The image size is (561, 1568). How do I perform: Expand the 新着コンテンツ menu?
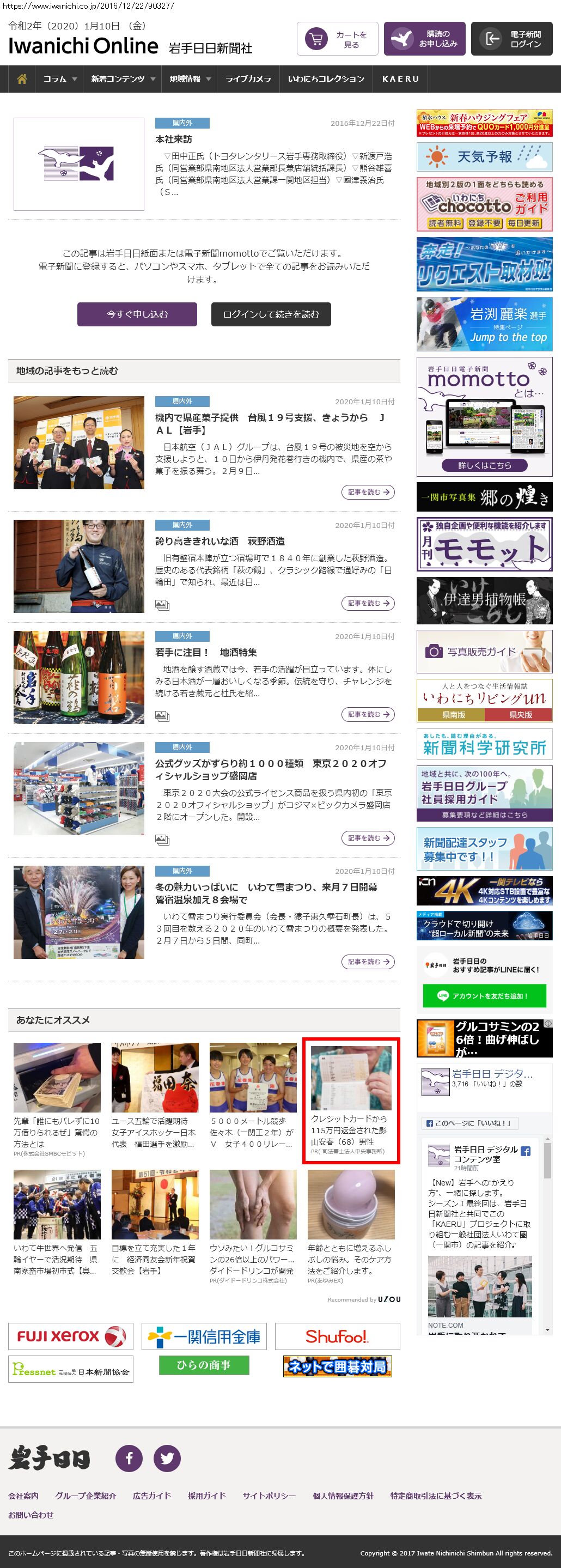(123, 79)
